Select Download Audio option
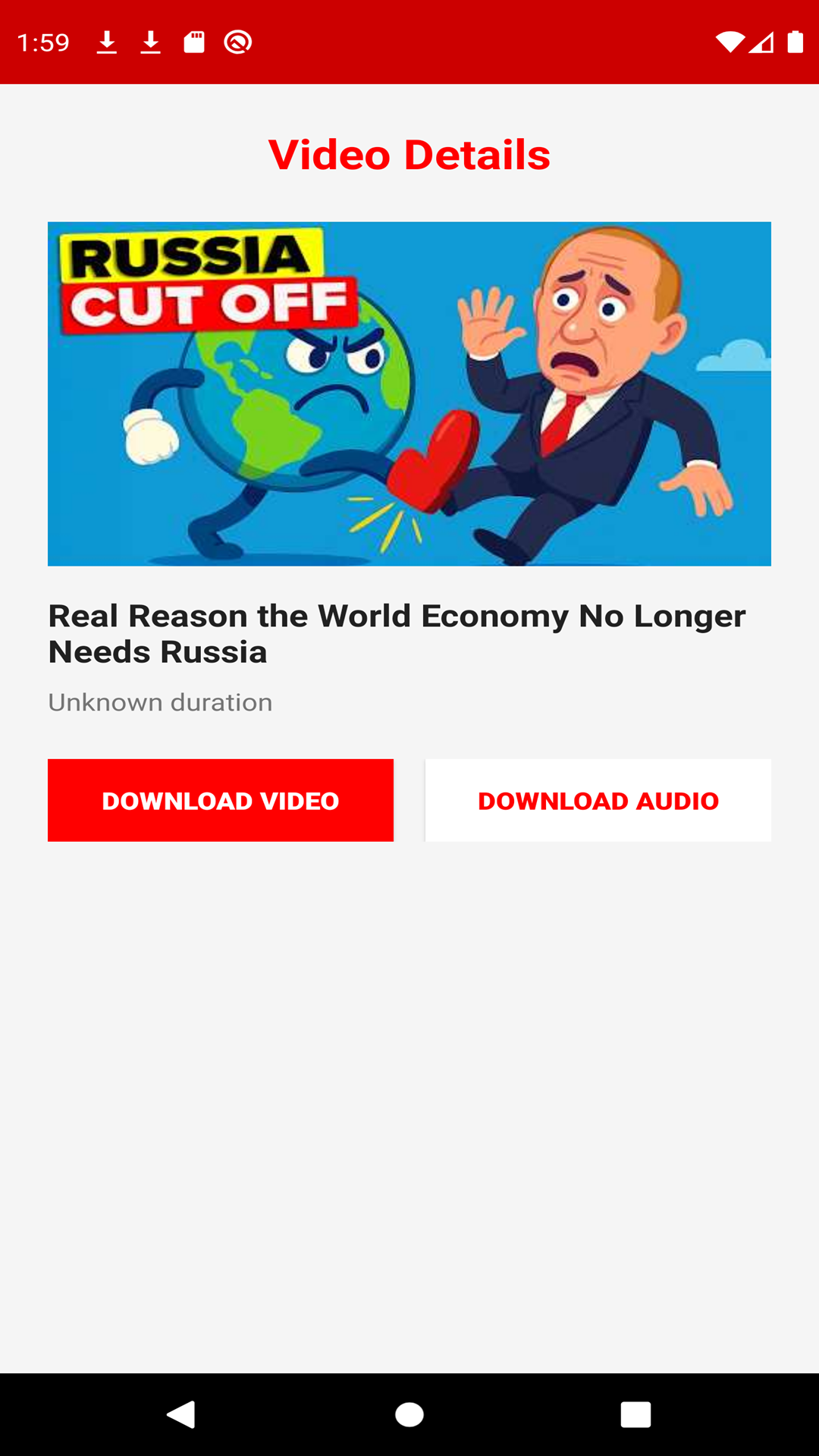The image size is (819, 1456). pyautogui.click(x=598, y=800)
